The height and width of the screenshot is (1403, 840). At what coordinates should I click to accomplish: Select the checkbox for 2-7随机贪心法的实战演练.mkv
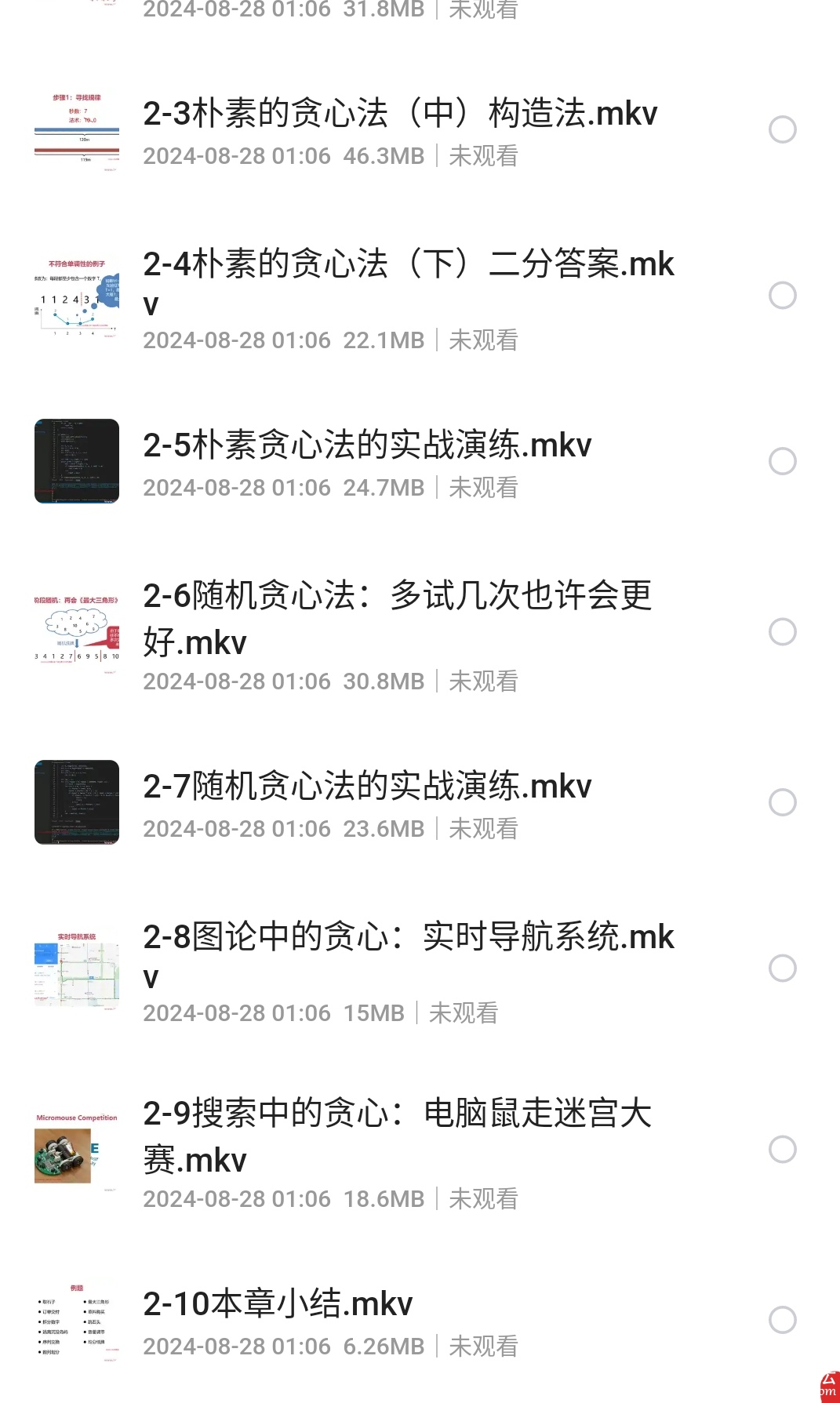tap(782, 802)
